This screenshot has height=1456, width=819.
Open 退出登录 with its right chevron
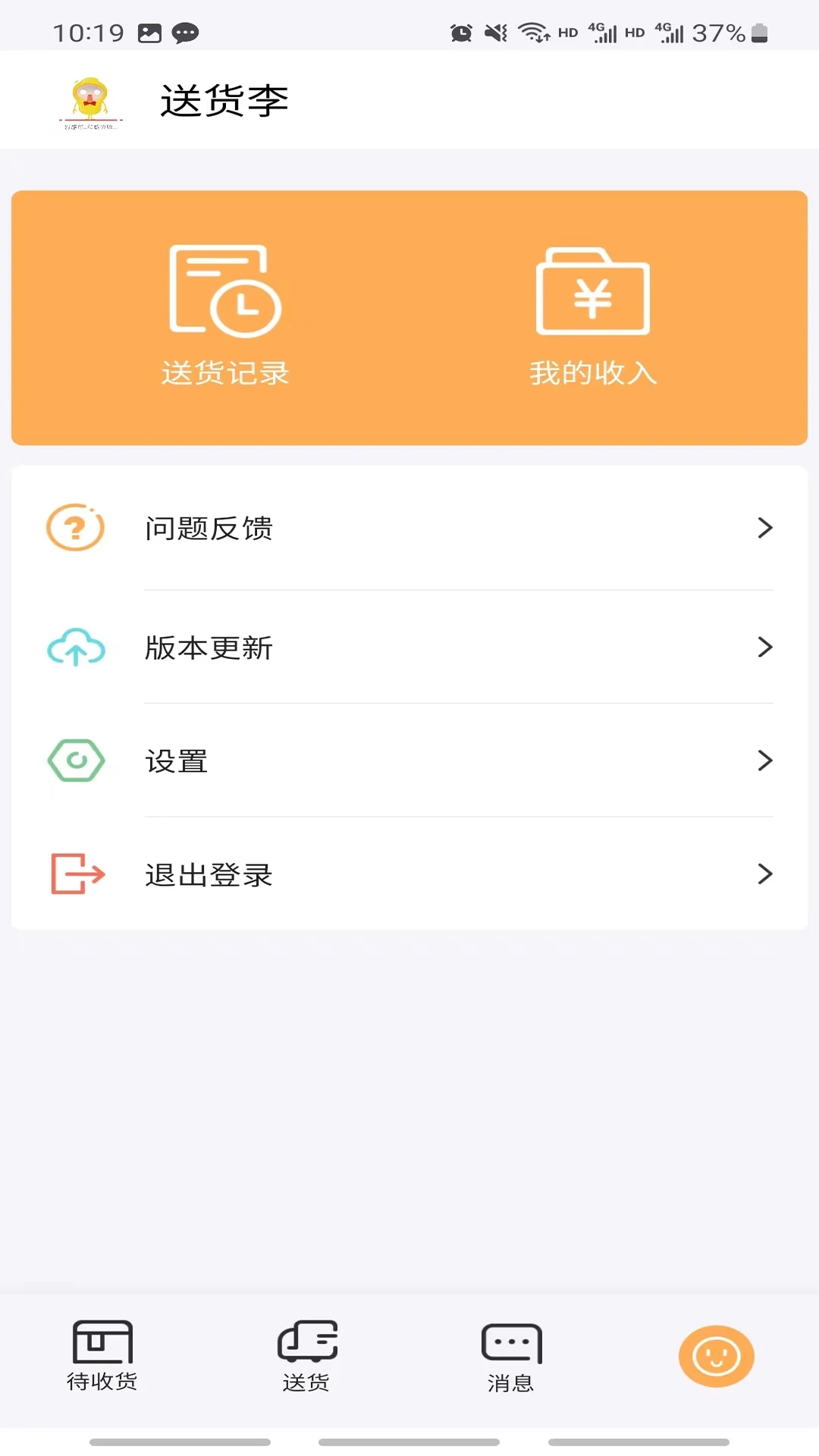tap(764, 874)
